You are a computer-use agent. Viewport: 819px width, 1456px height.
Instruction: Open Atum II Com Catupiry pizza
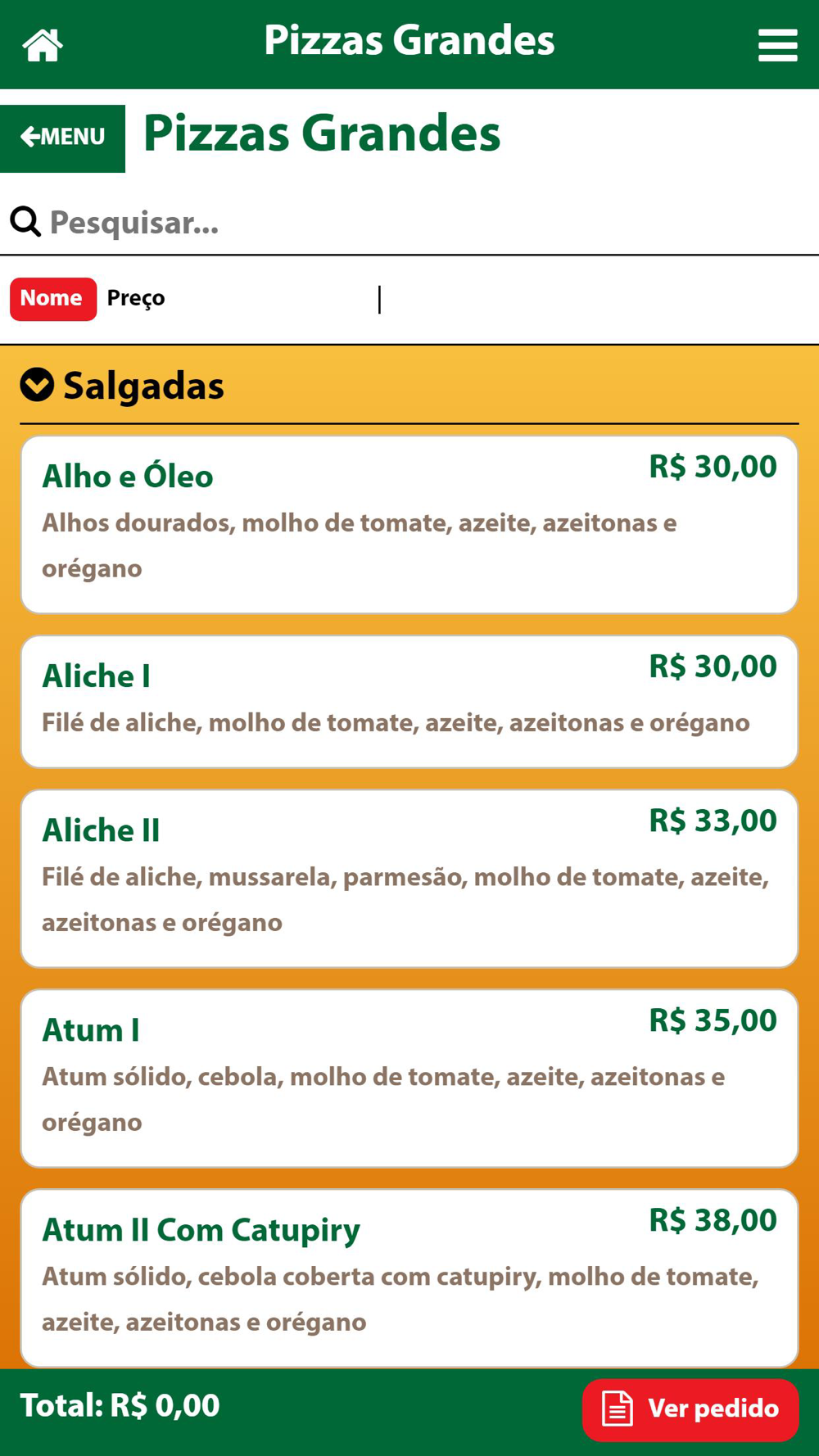[x=409, y=1278]
